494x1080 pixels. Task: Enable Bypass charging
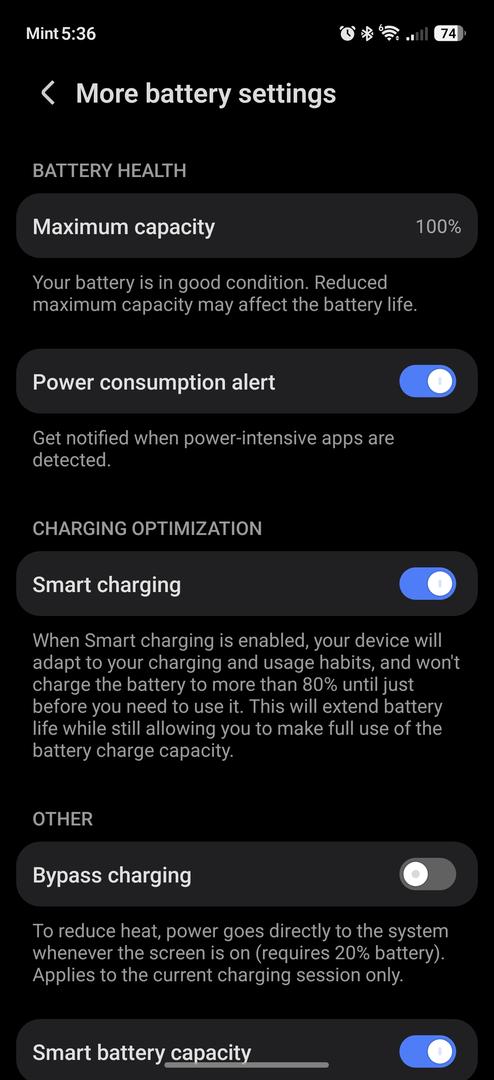tap(427, 875)
